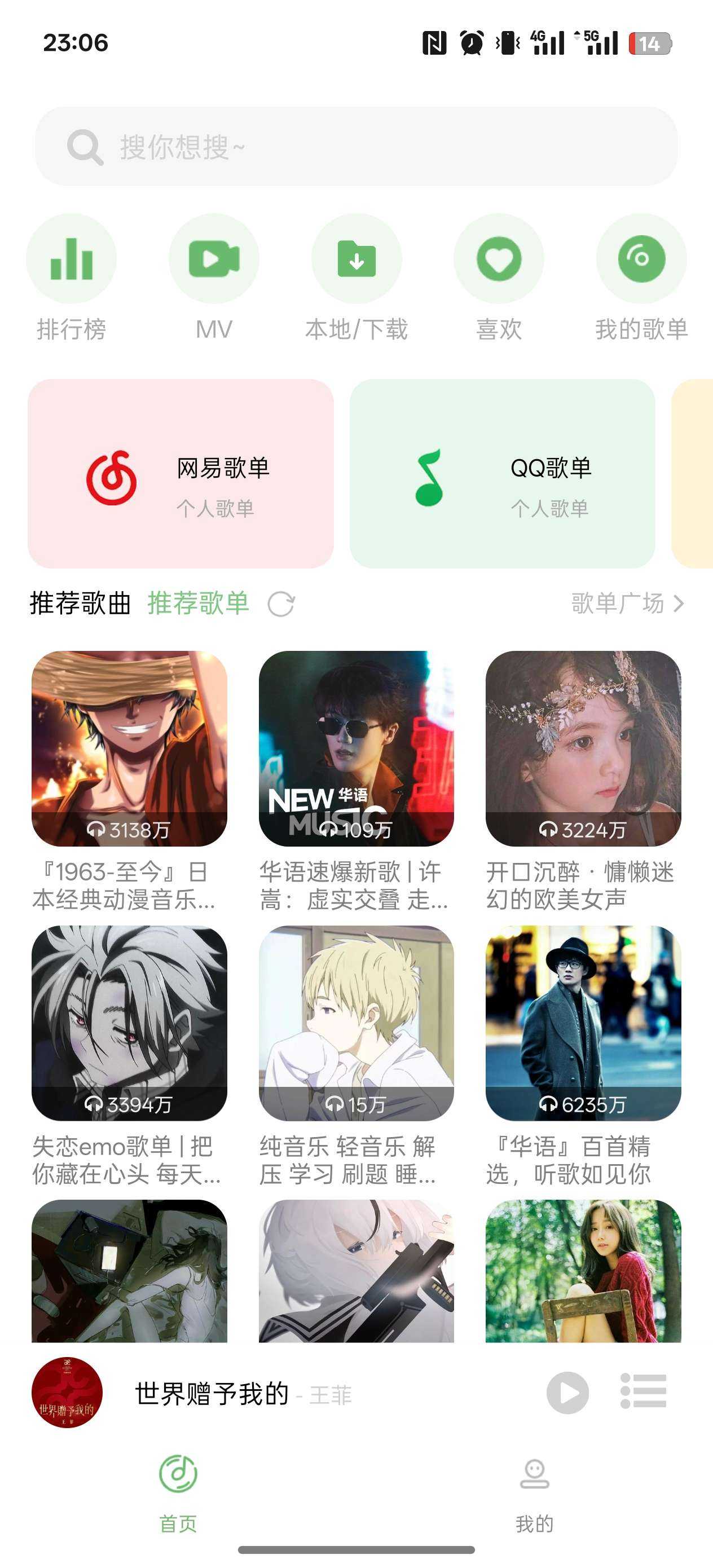Open 喜欢 liked songs
This screenshot has height=1568, width=713.
[499, 259]
